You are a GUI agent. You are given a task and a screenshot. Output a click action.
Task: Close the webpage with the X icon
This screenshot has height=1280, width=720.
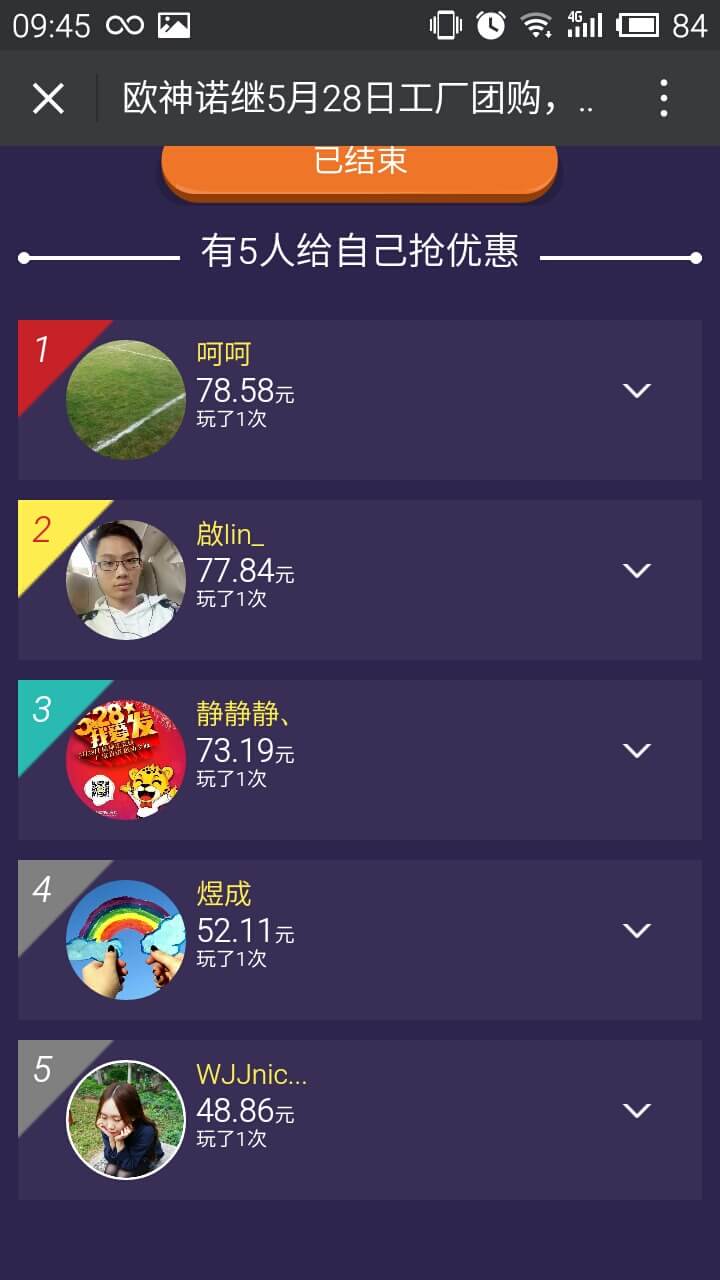48,99
